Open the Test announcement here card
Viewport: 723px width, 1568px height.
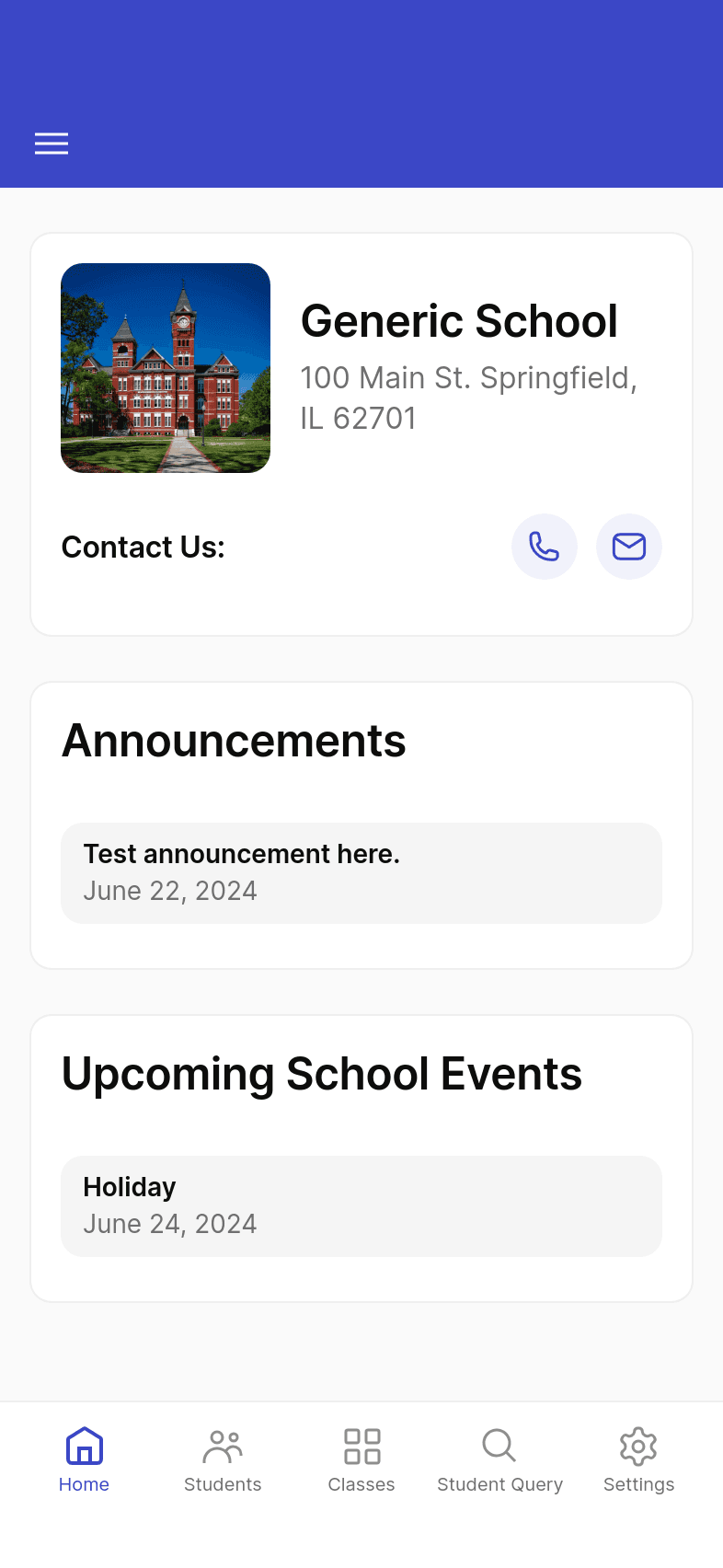coord(361,873)
